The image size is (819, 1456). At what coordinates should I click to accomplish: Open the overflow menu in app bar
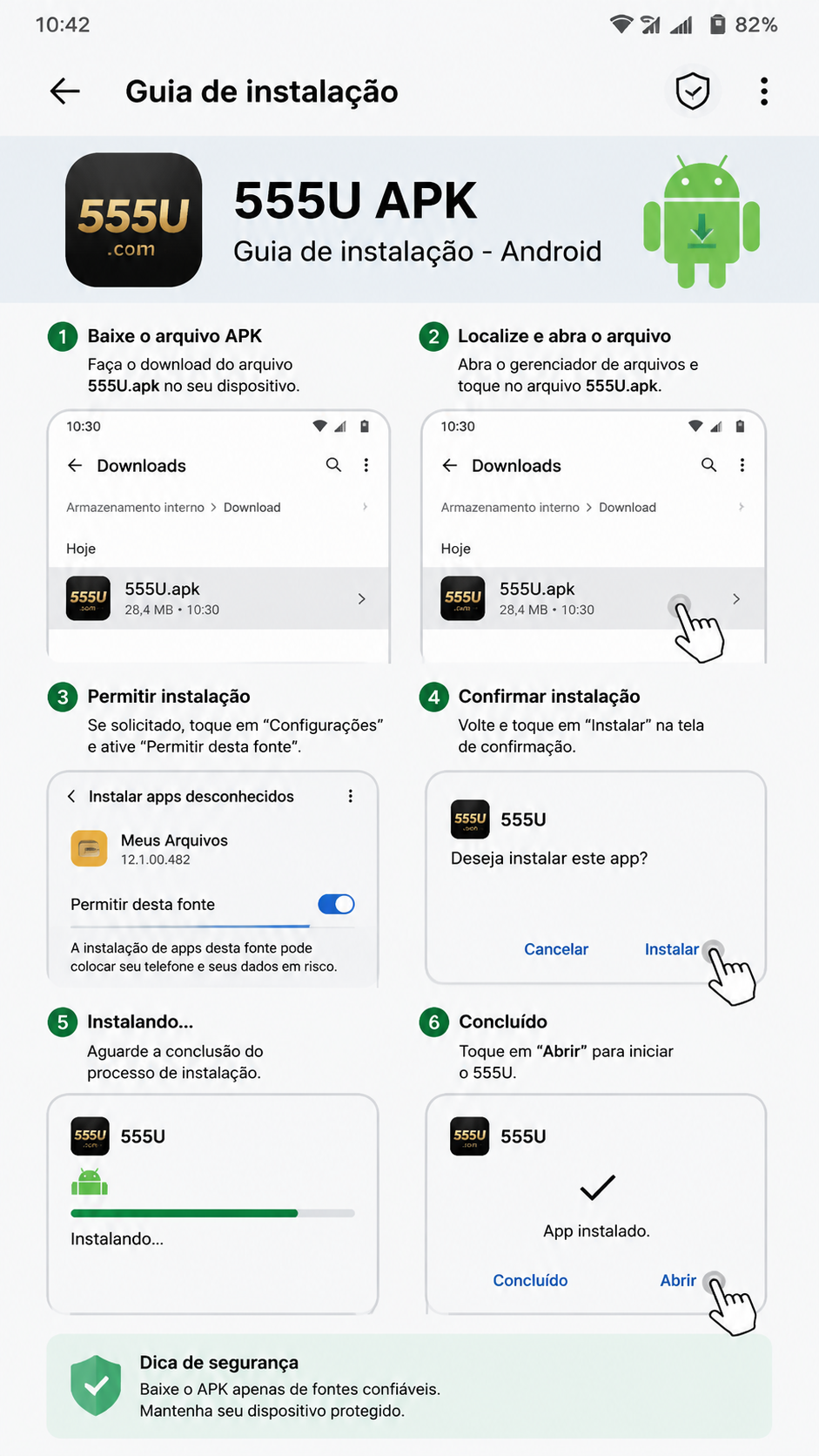coord(764,91)
